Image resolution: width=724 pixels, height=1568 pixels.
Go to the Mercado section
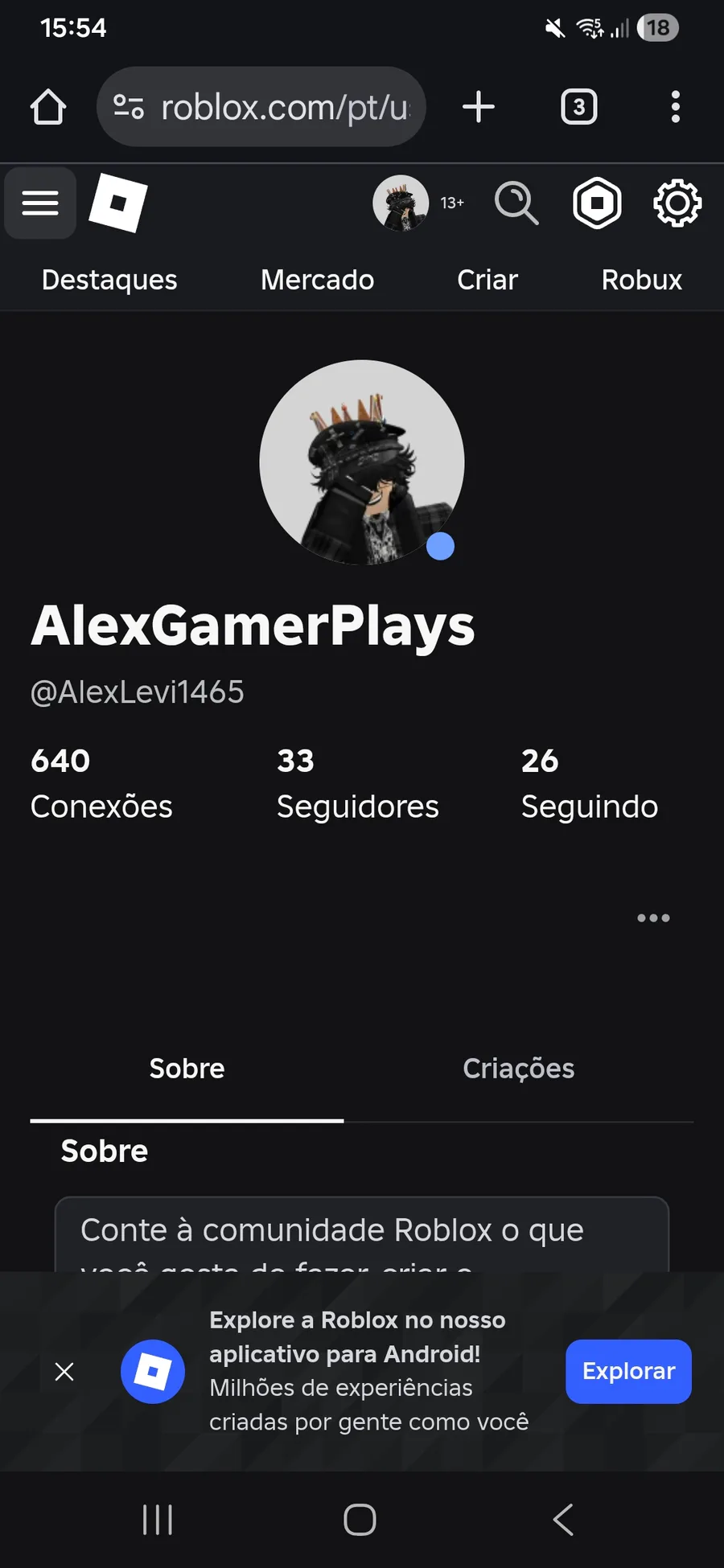coord(317,280)
